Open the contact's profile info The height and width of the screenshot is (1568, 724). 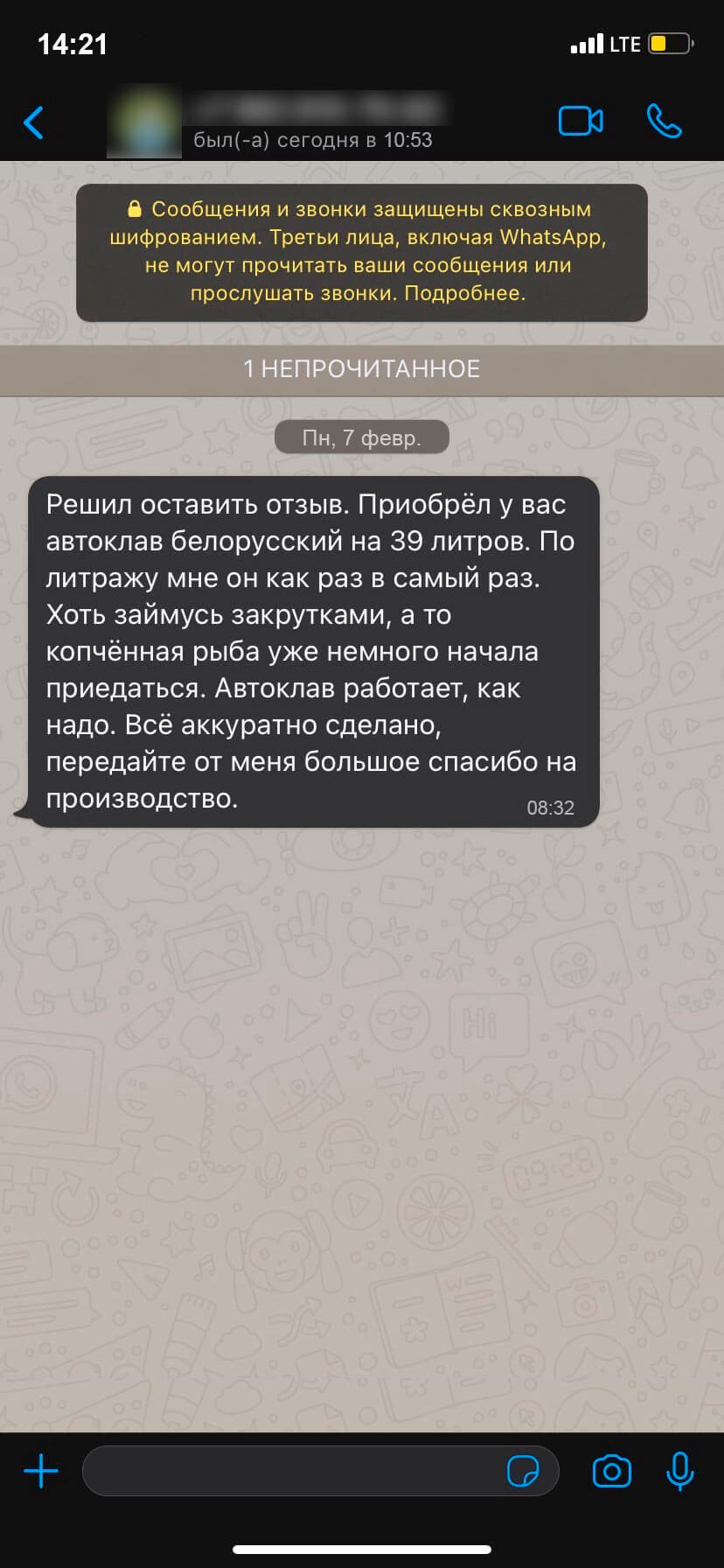315,122
